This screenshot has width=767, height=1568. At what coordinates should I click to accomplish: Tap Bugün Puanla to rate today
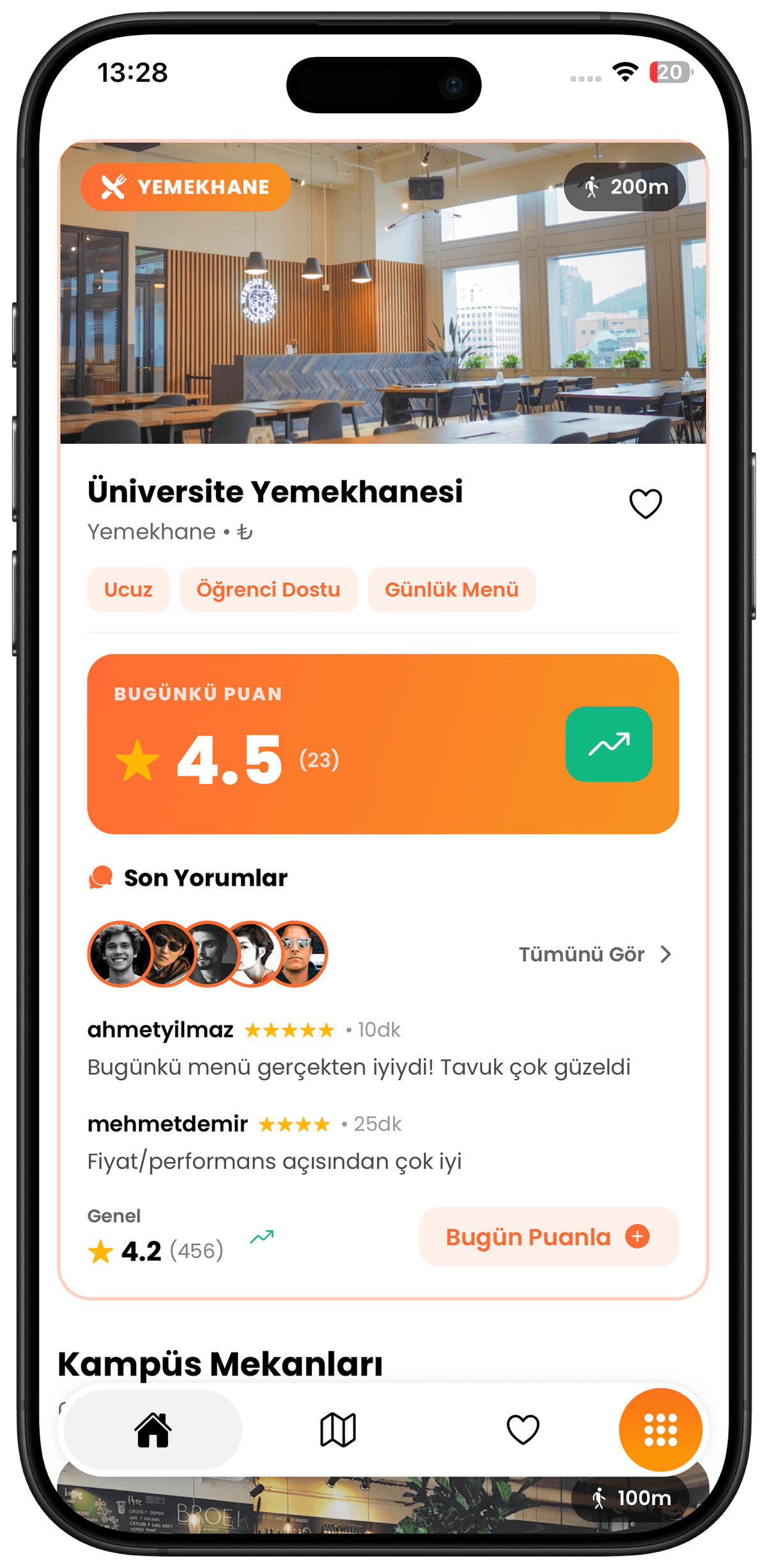548,1237
